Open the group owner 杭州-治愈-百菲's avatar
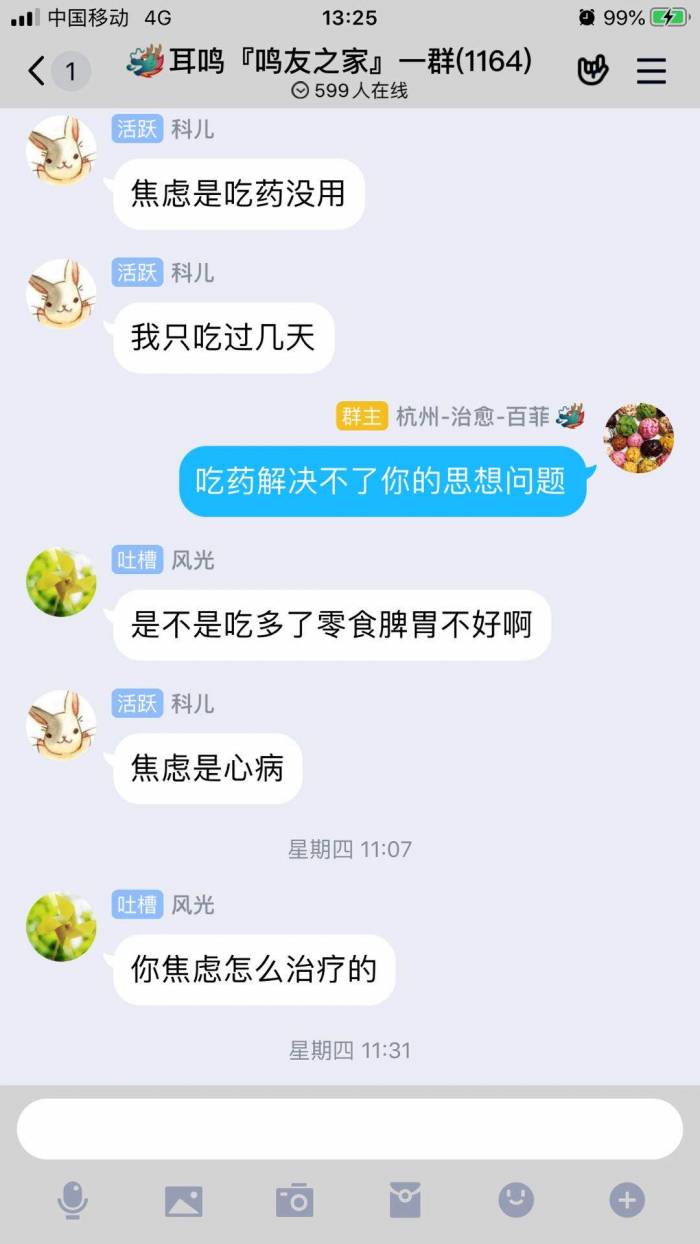Viewport: 700px width, 1244px height. [x=639, y=438]
